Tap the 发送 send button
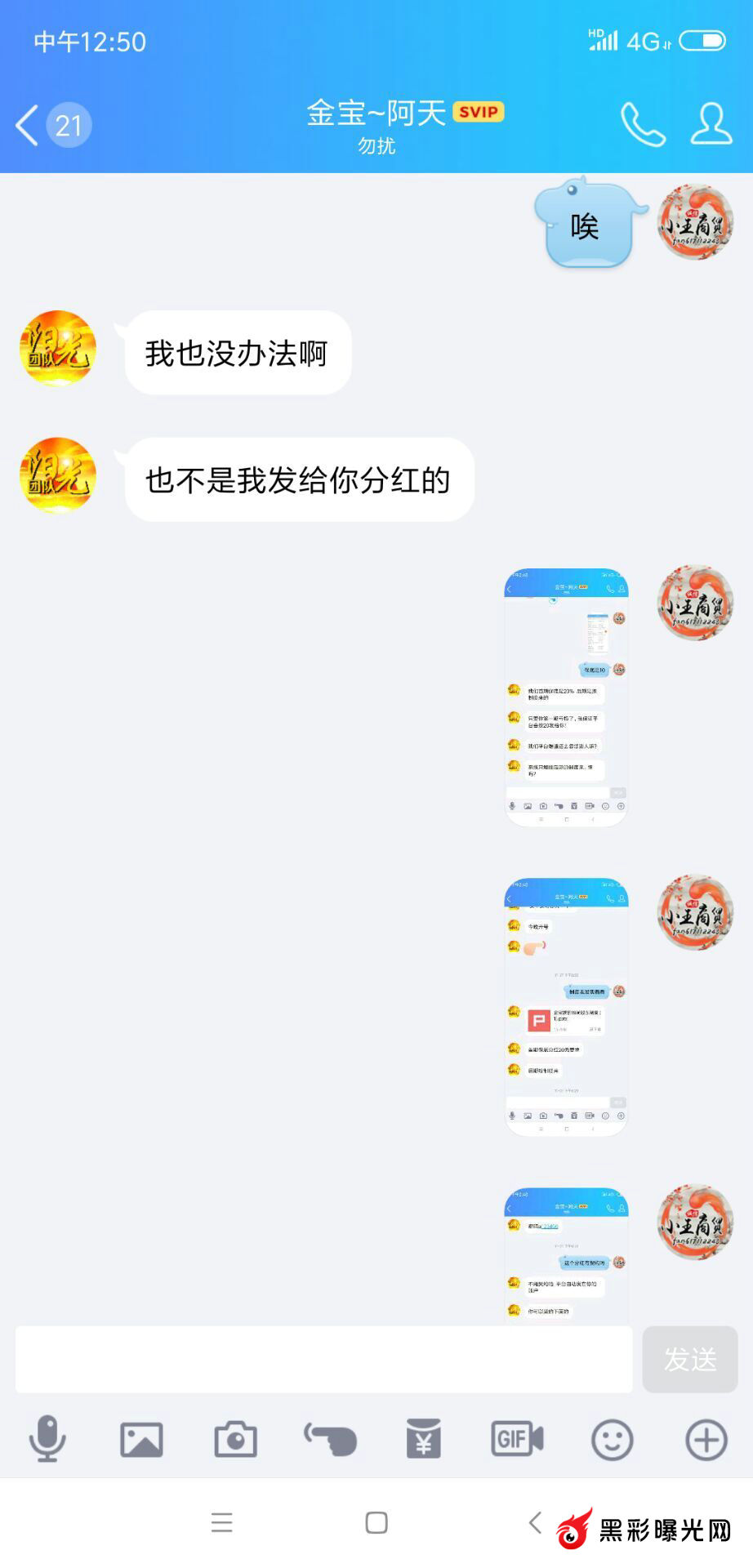This screenshot has width=753, height=1568. point(689,1359)
